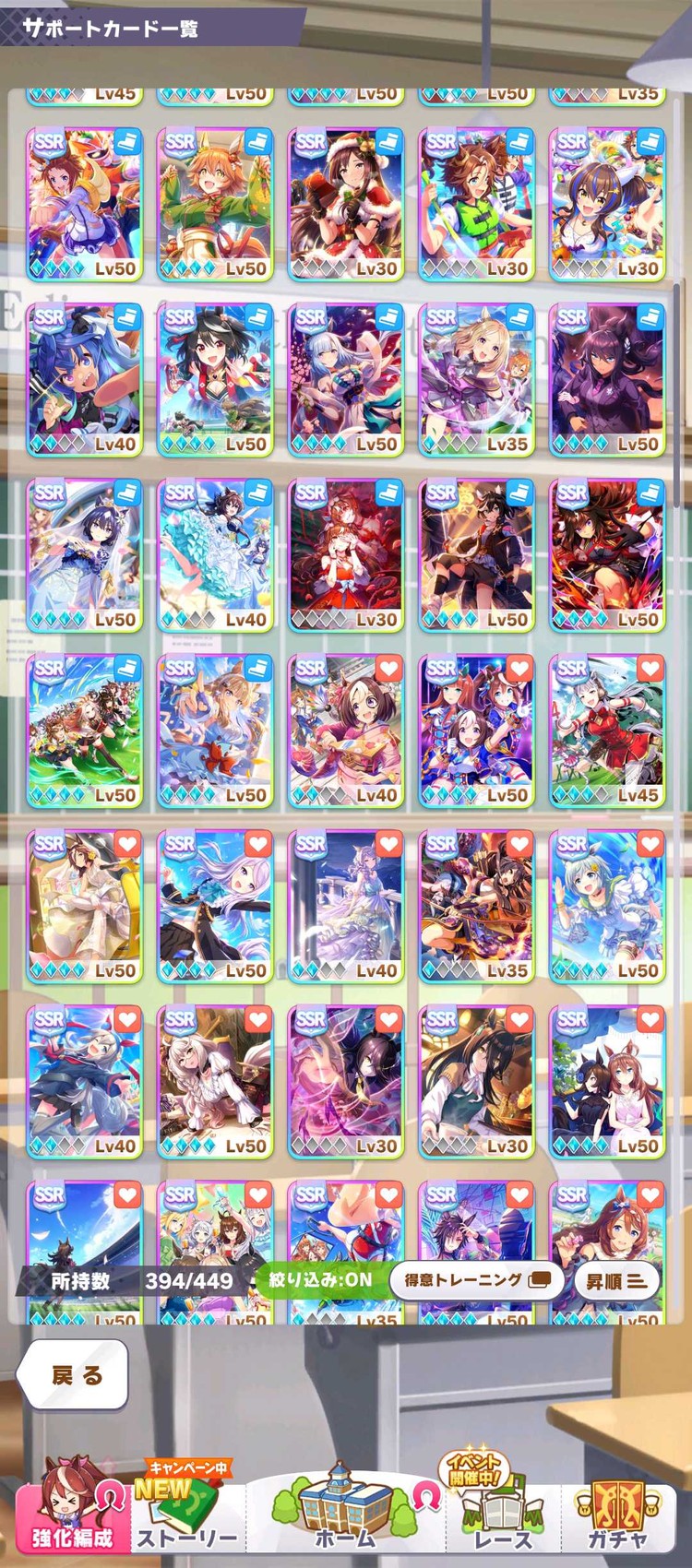This screenshot has height=1568, width=692.
Task: Open the golden room white dress card
Action: 85,905
